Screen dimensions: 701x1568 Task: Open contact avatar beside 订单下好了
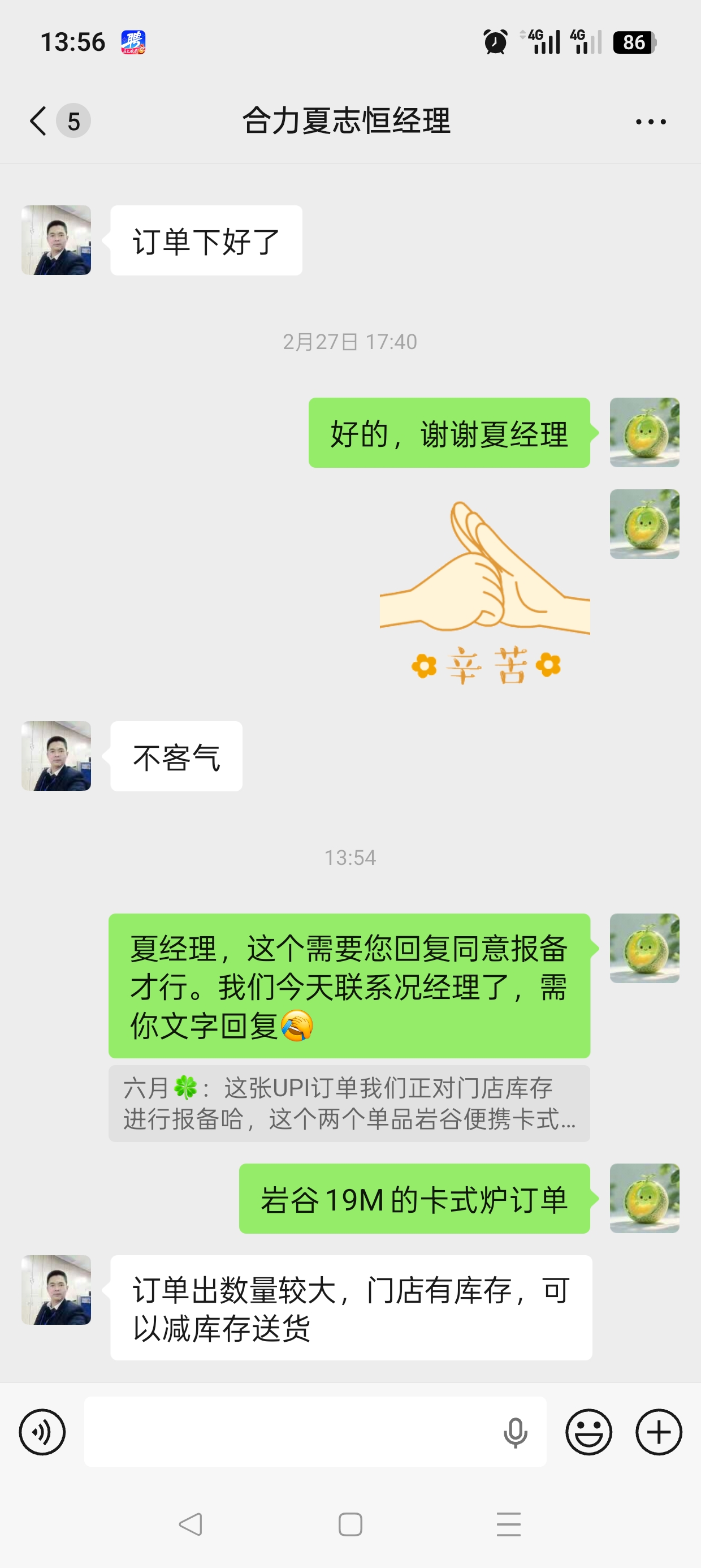(x=56, y=240)
